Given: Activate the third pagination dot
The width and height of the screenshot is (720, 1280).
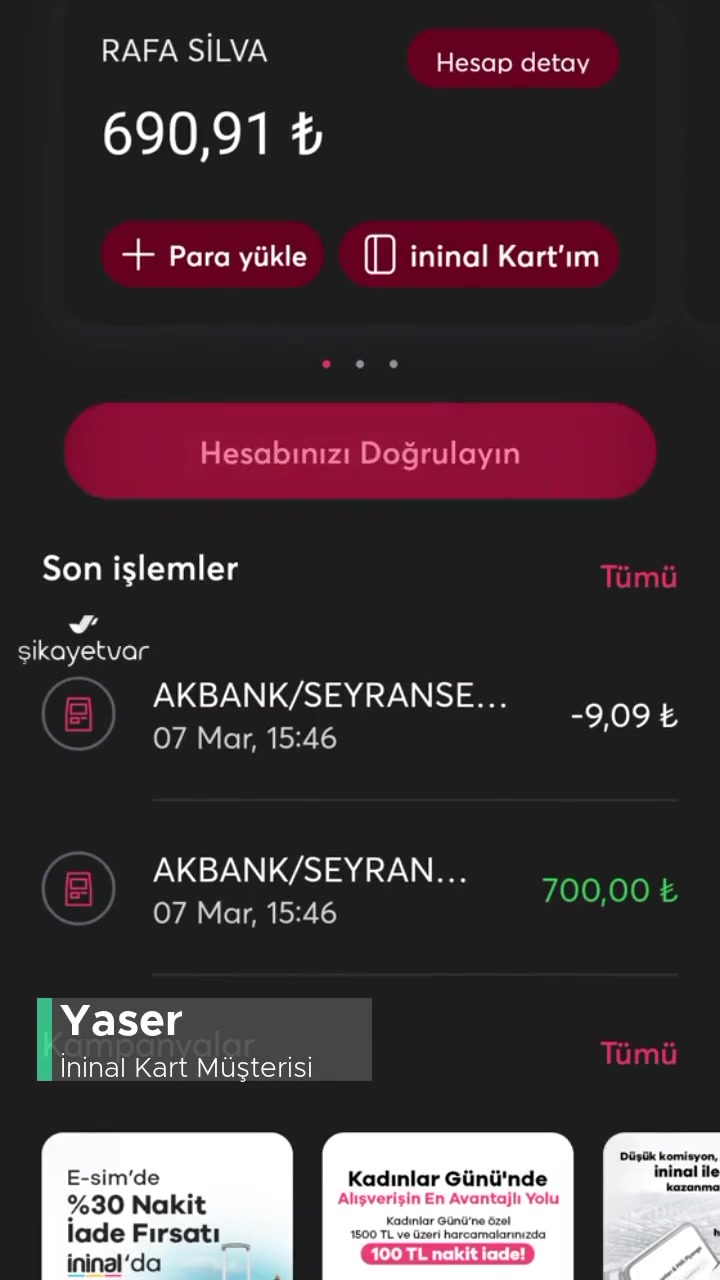Looking at the screenshot, I should point(393,364).
